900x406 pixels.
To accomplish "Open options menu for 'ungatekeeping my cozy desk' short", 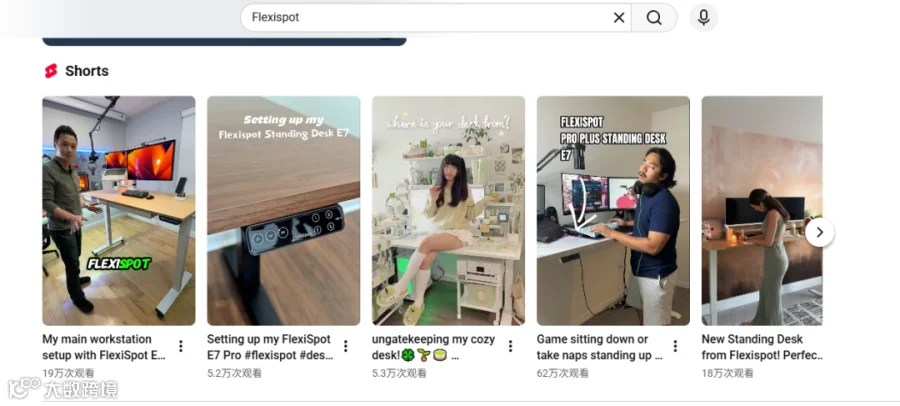I will point(510,346).
